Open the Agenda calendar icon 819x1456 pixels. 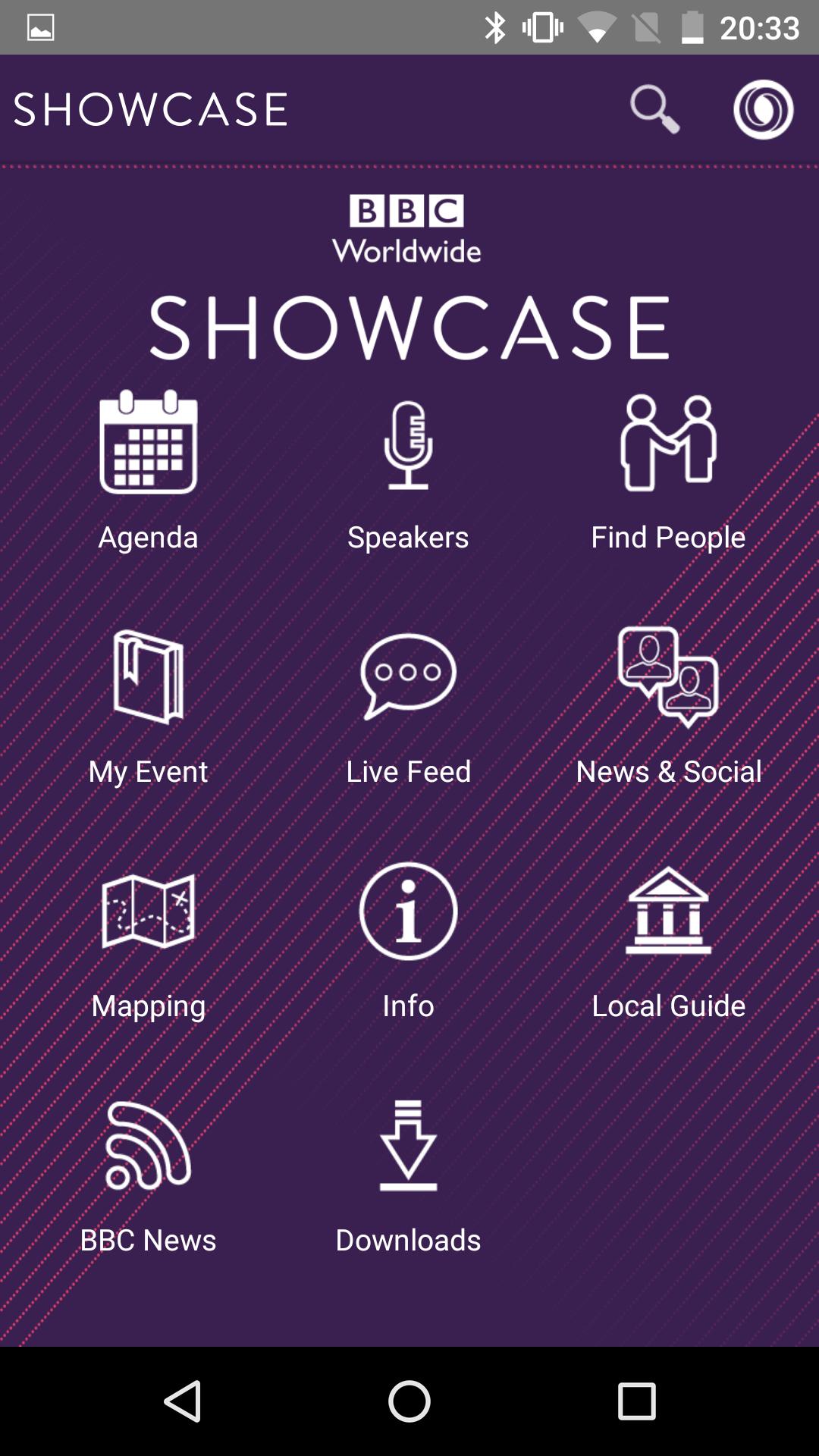point(149,446)
